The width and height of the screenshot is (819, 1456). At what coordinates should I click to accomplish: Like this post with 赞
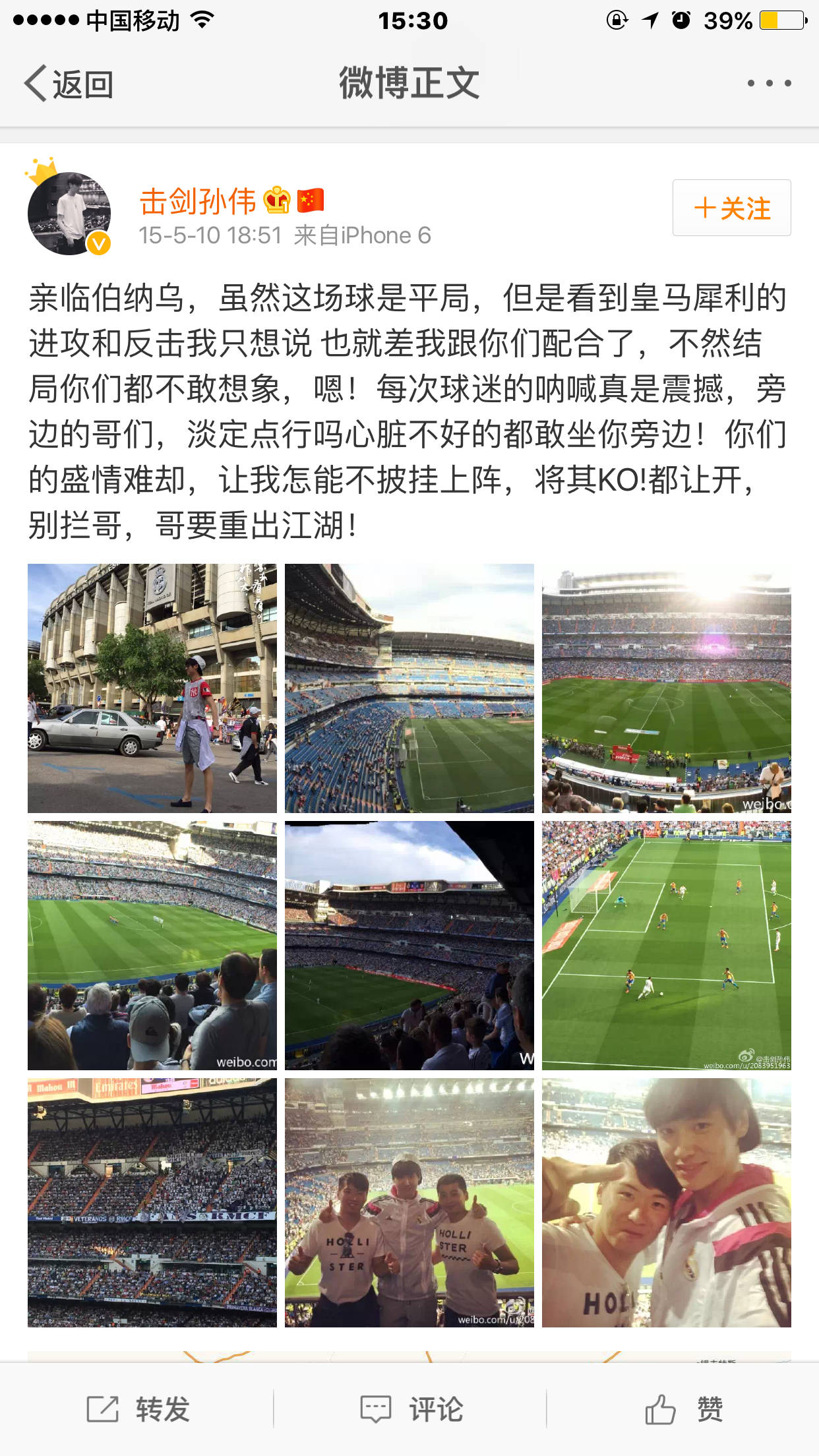[x=684, y=1410]
